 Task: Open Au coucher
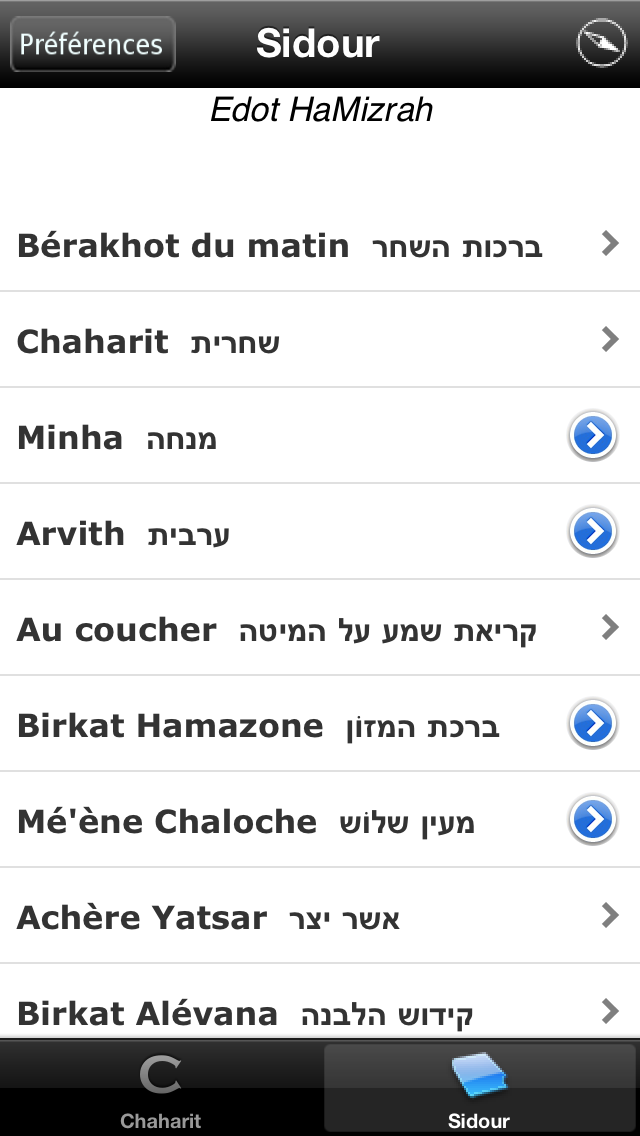point(320,628)
